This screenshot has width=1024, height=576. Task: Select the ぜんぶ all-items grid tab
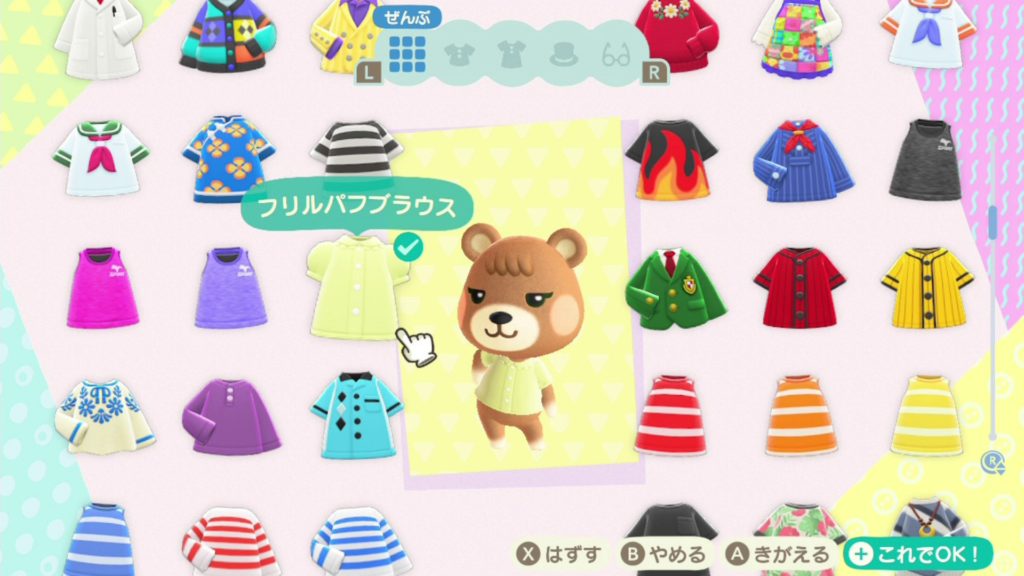point(408,52)
